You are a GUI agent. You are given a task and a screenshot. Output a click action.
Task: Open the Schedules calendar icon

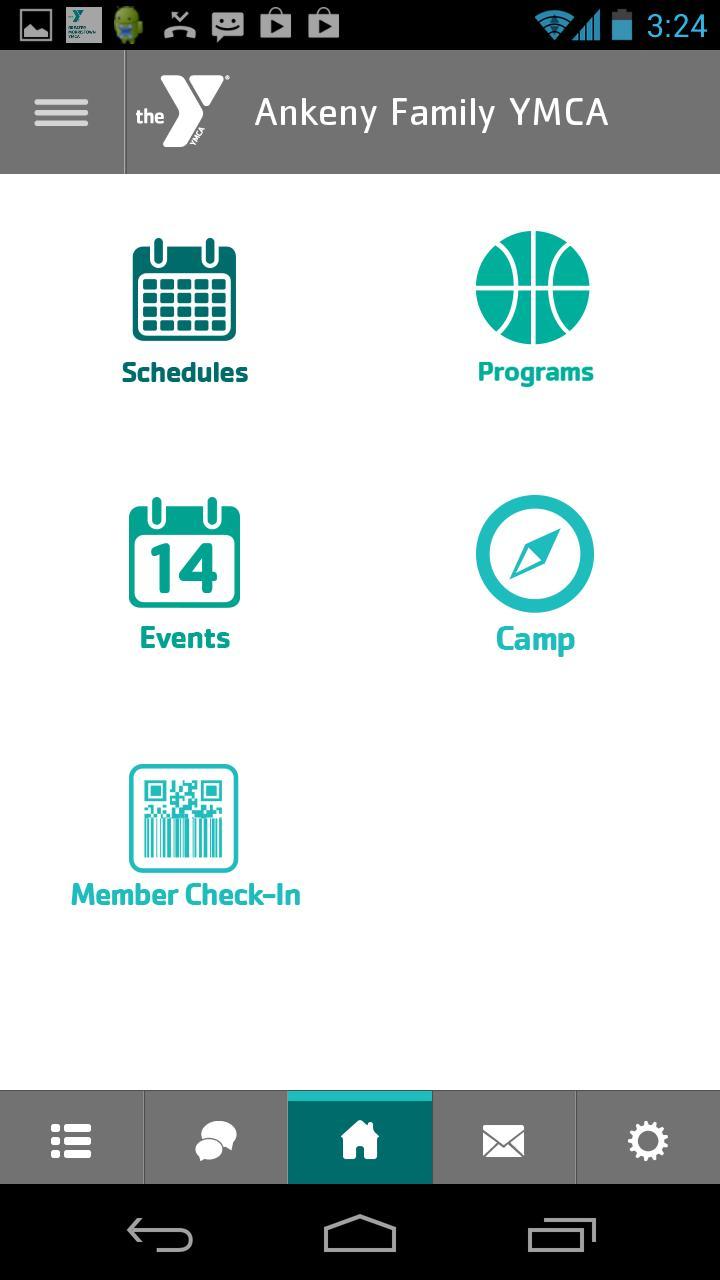click(x=184, y=289)
